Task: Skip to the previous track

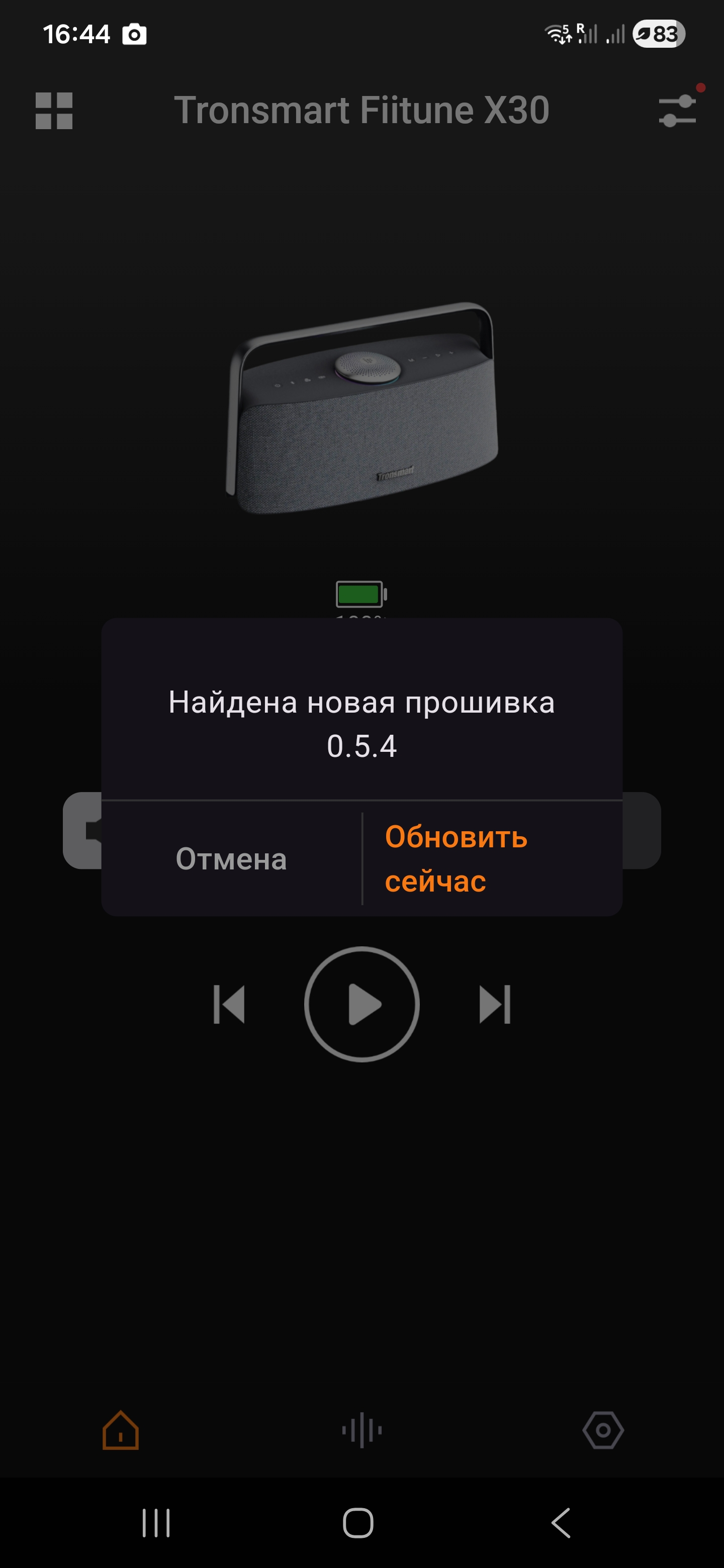Action: (230, 1004)
